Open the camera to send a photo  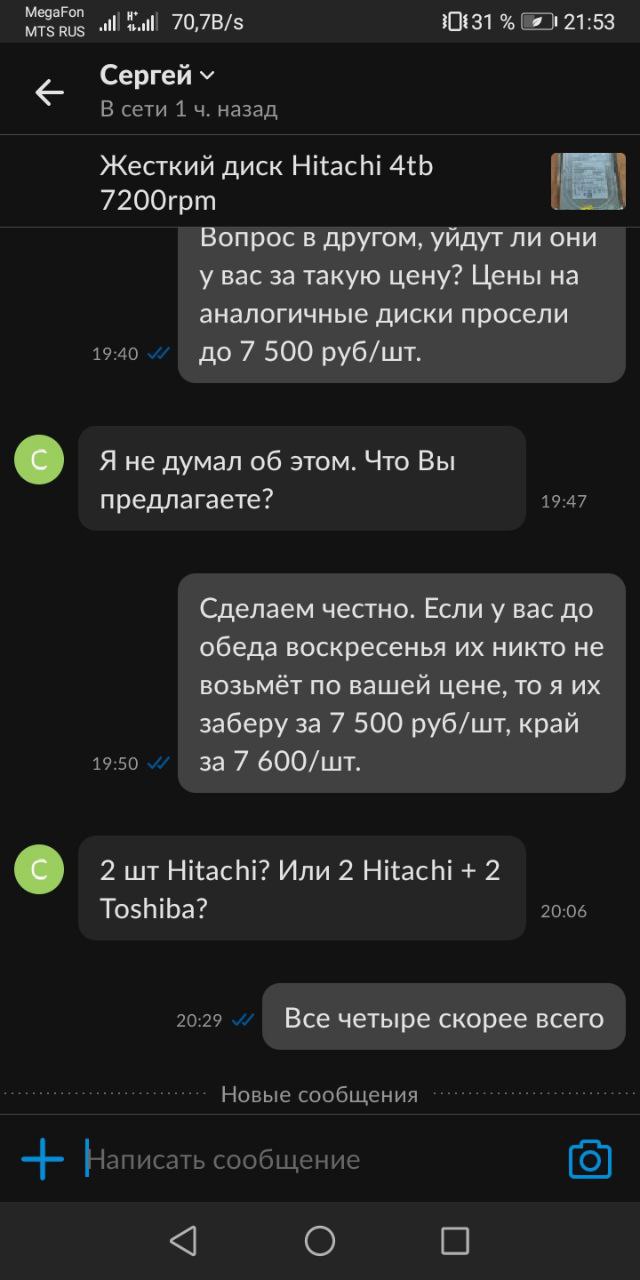click(x=590, y=1159)
